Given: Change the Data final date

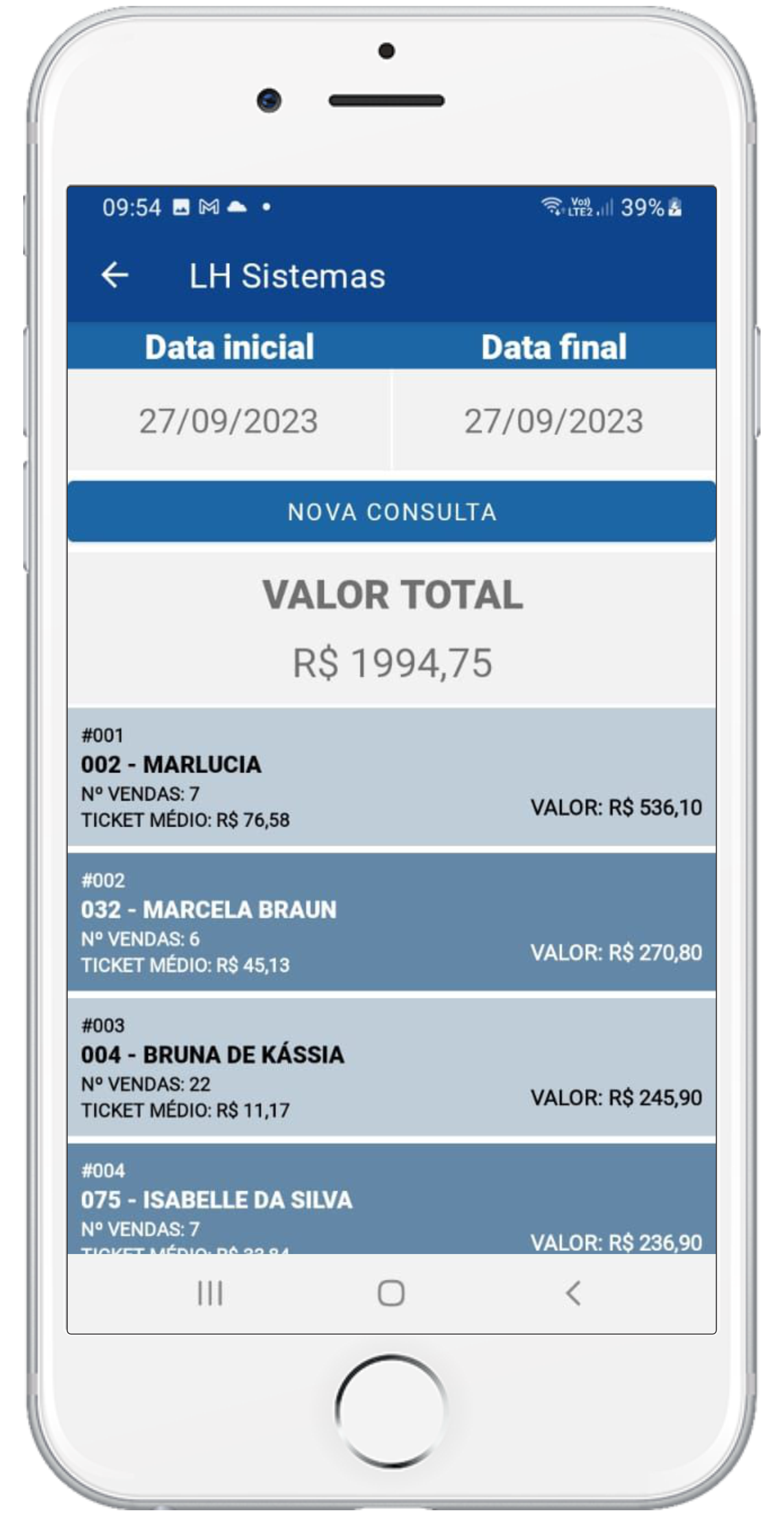Looking at the screenshot, I should click(554, 420).
